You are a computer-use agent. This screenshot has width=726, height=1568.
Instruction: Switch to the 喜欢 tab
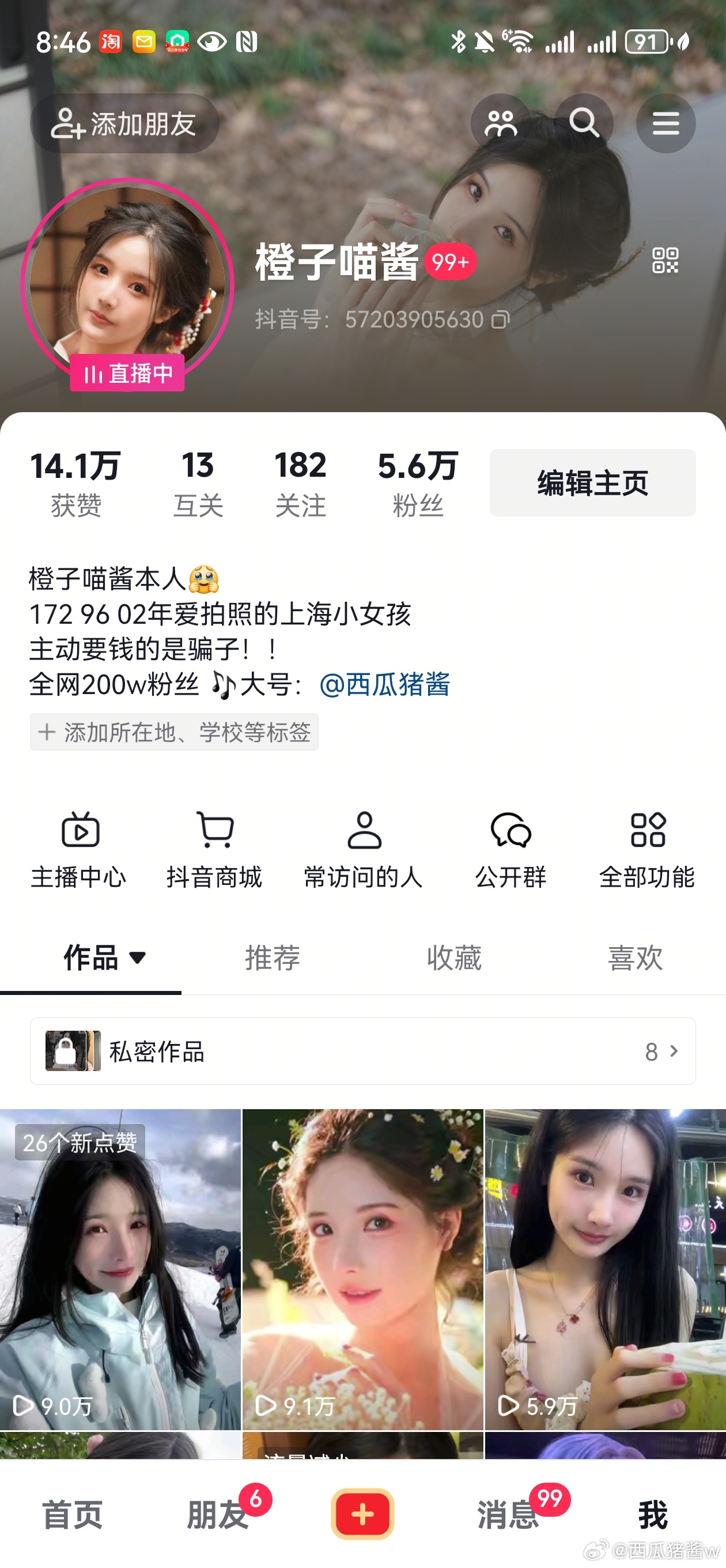click(635, 958)
